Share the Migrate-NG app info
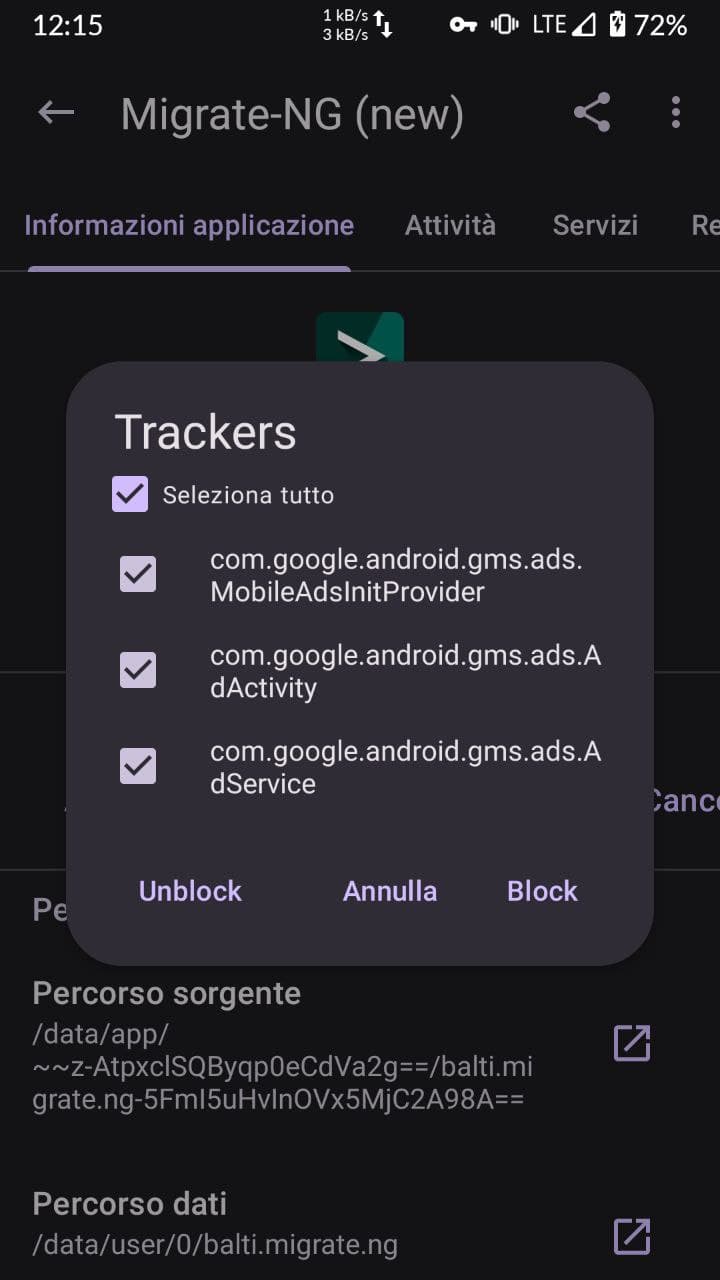 592,113
